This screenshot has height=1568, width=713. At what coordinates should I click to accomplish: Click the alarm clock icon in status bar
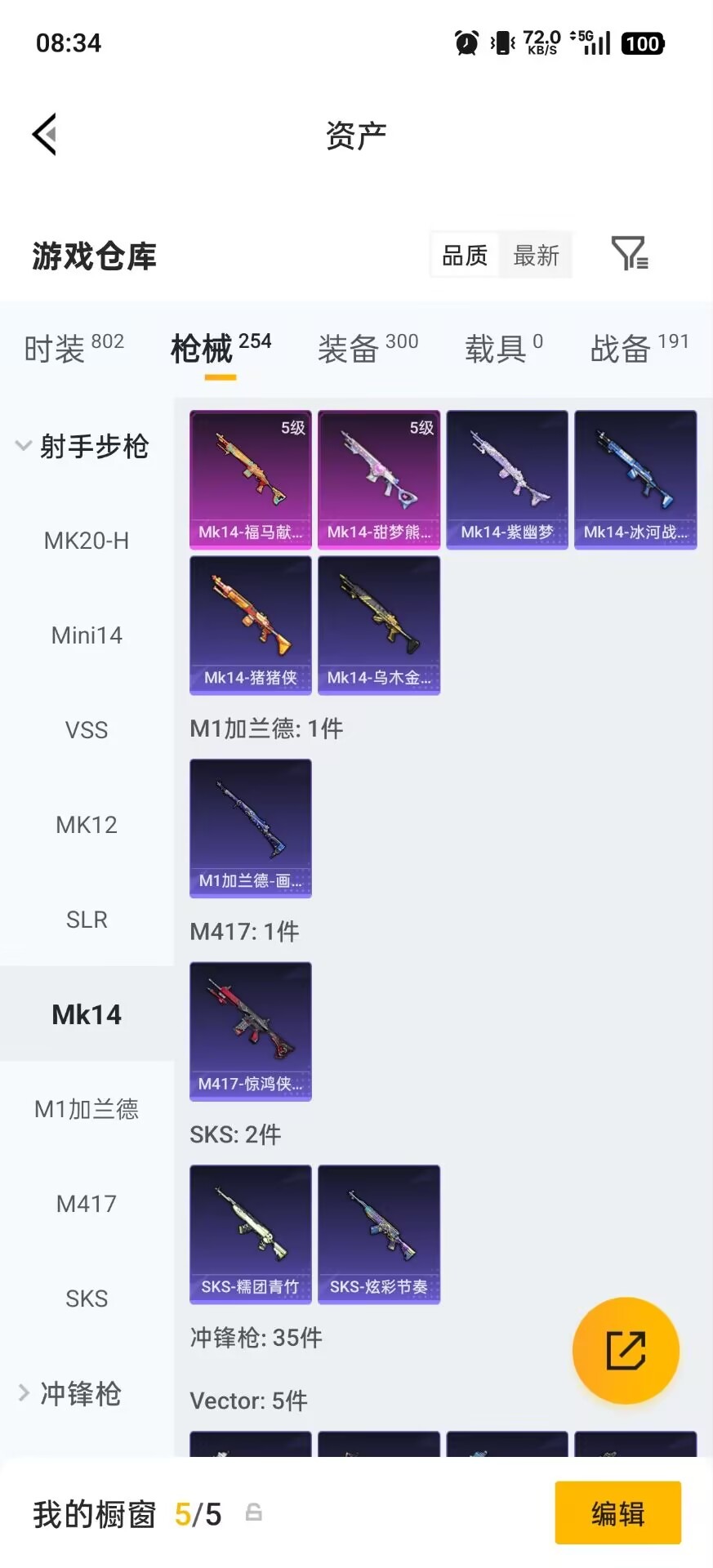tap(464, 42)
